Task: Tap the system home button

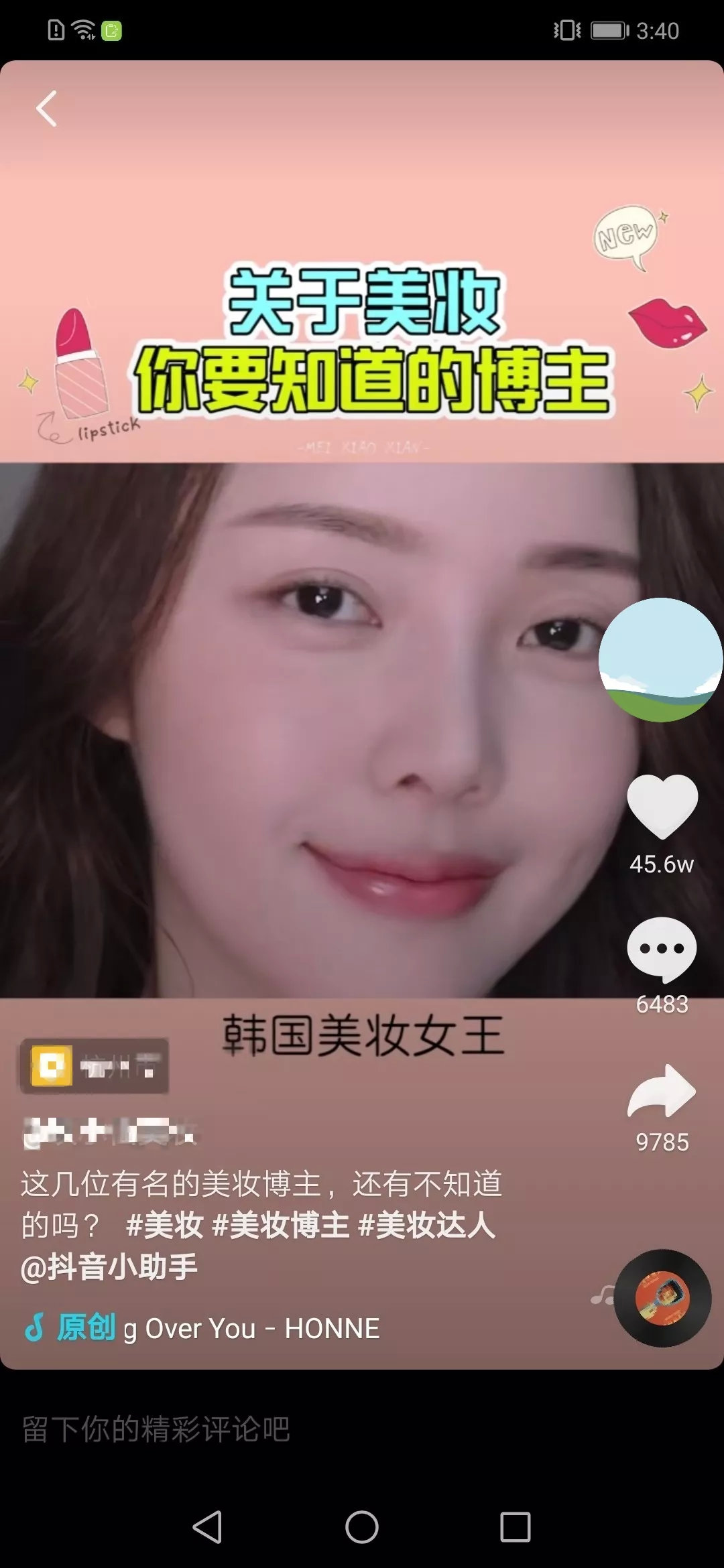Action: pyautogui.click(x=362, y=1527)
